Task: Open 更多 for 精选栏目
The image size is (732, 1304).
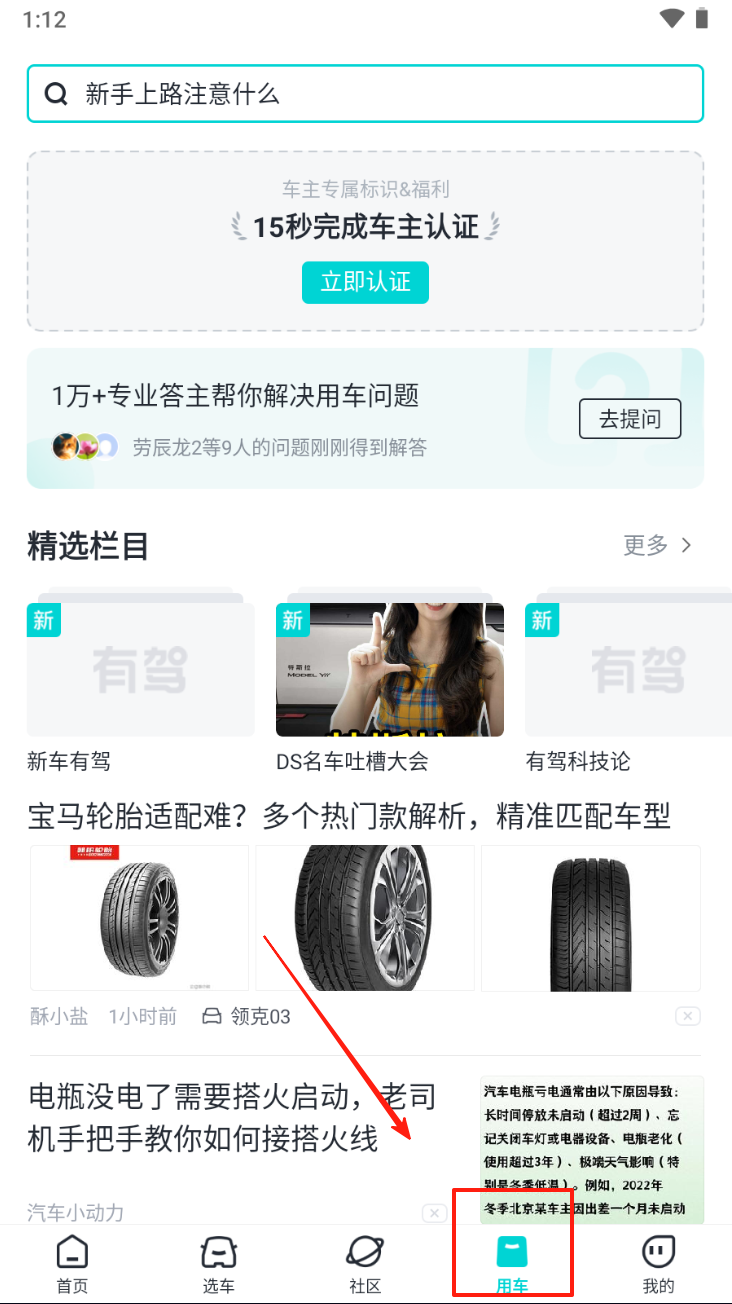Action: click(657, 545)
